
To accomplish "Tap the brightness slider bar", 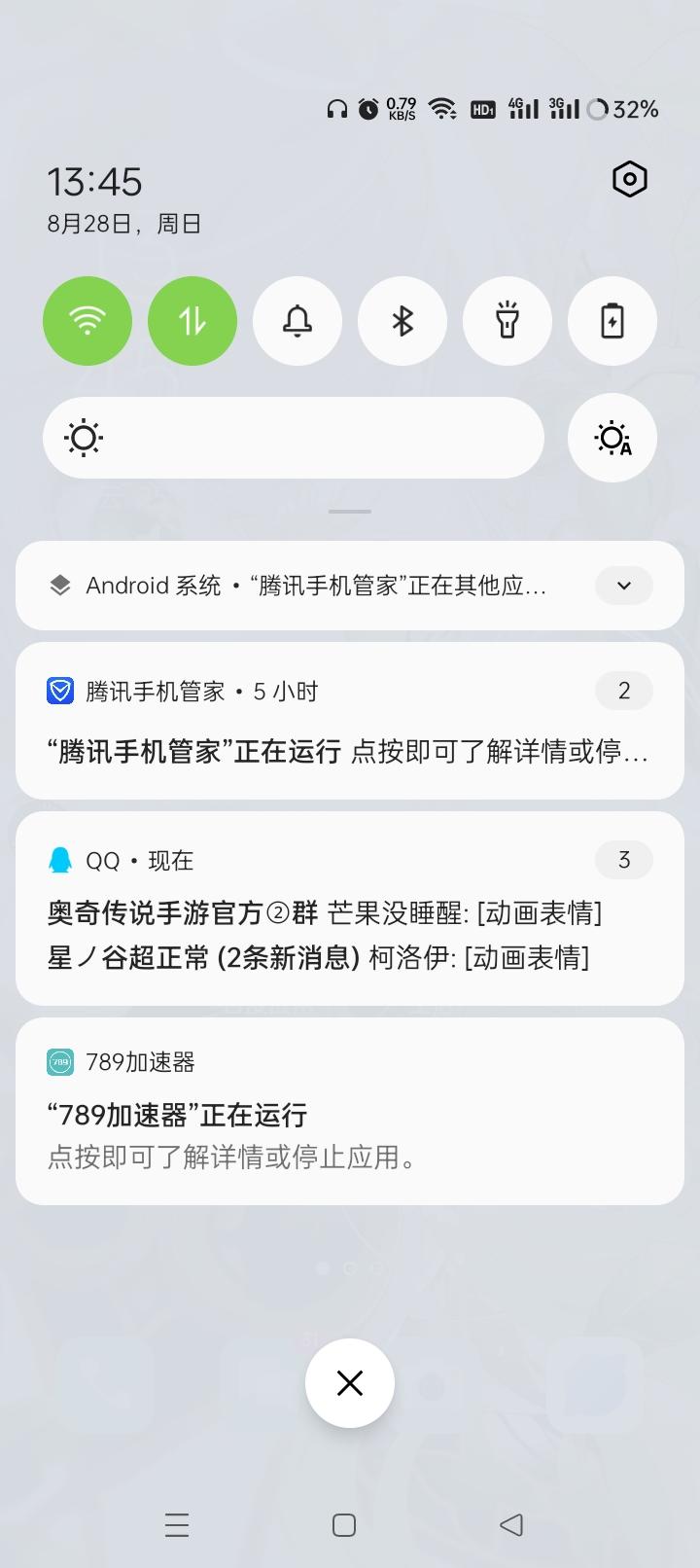I will pos(293,438).
